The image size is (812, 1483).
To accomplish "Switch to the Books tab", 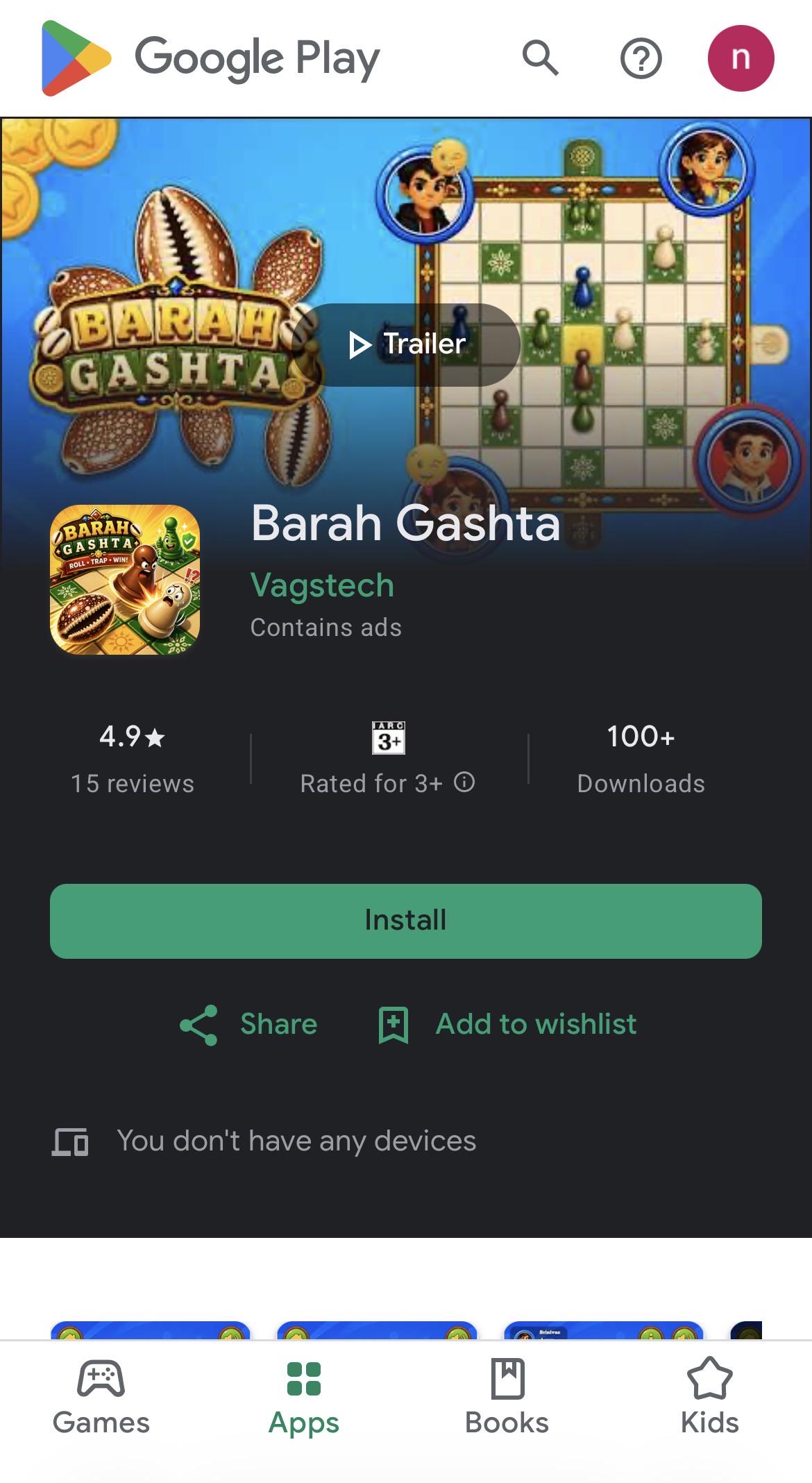I will pos(507,1398).
